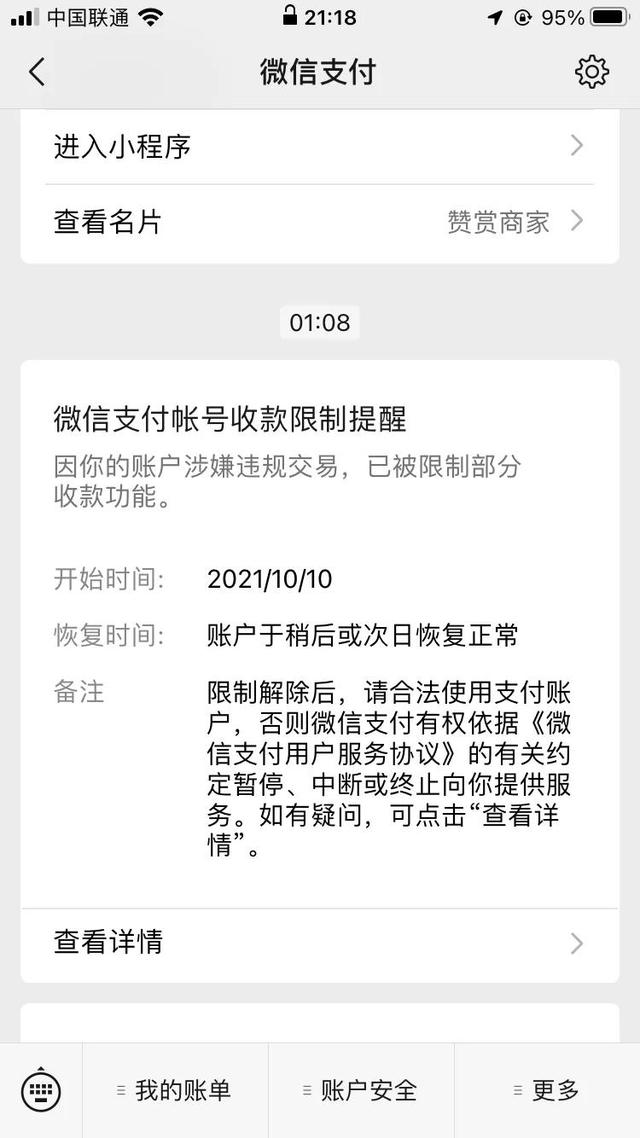Open the 账户安全 menu
The width and height of the screenshot is (640, 1138).
point(361,1090)
